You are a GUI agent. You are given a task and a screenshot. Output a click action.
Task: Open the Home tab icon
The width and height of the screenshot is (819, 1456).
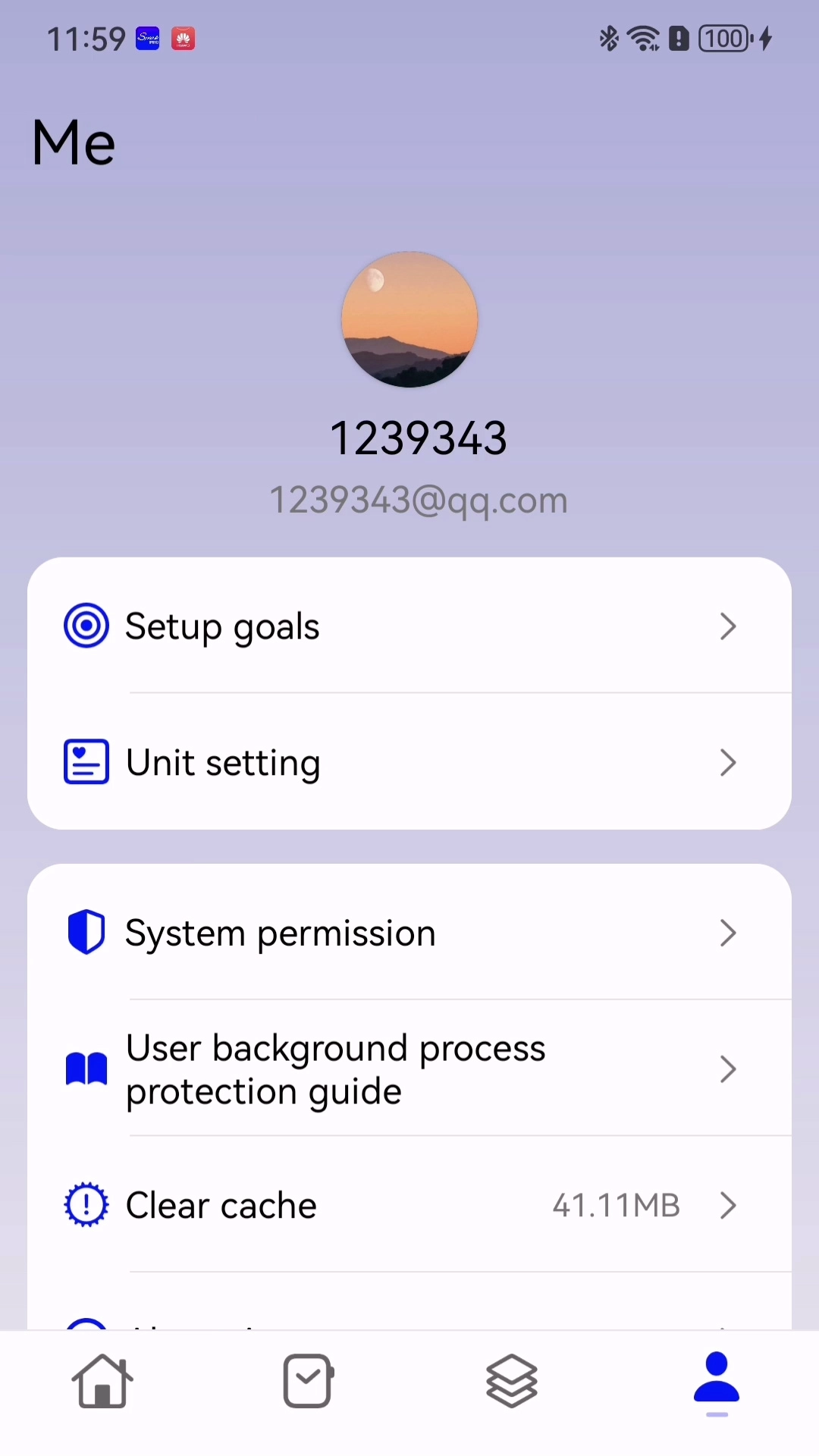pyautogui.click(x=102, y=1380)
